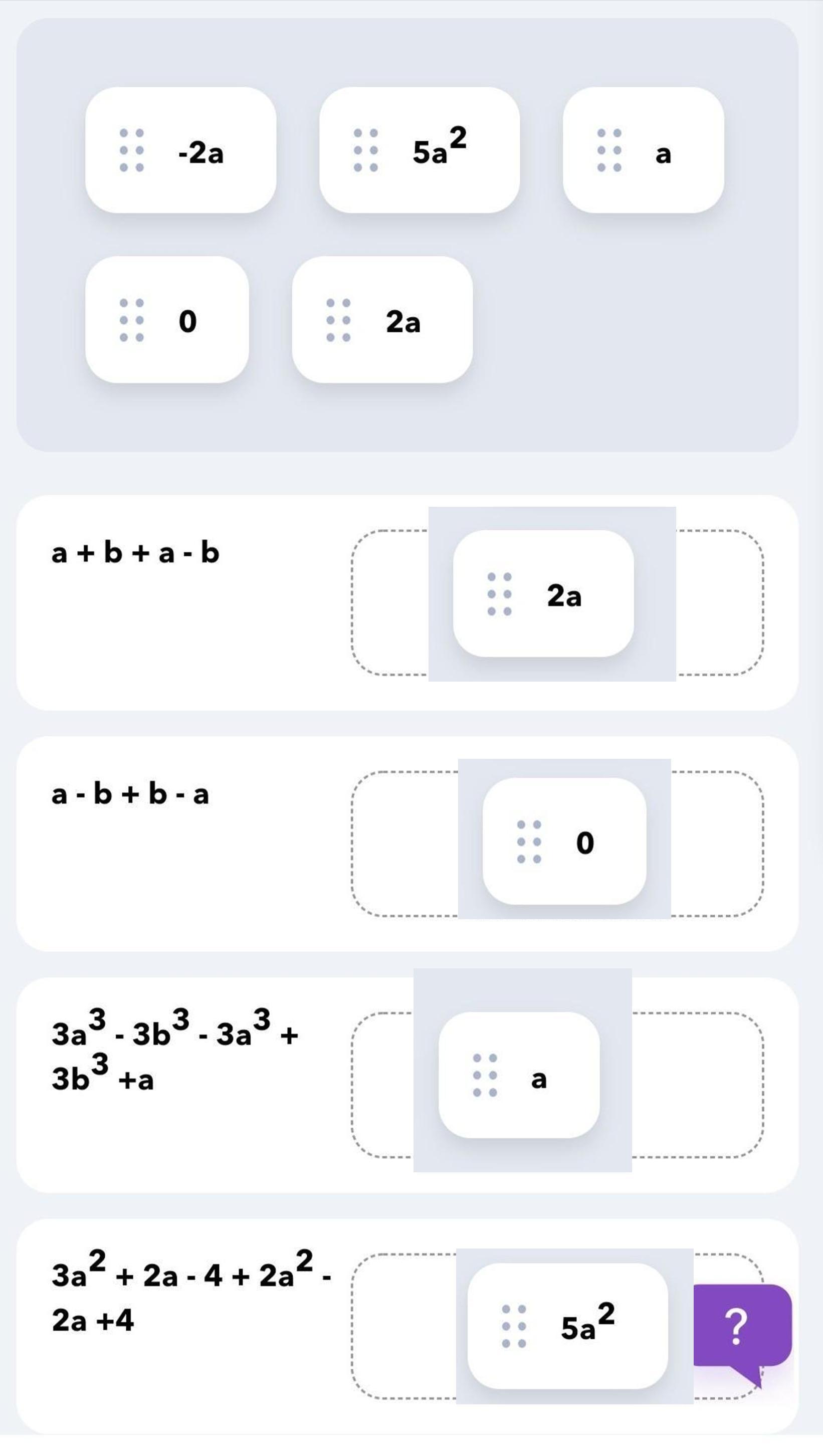Tap the 2a tile placed beside a + b + a - b
Viewport: 823px width, 1456px height.
coord(543,593)
